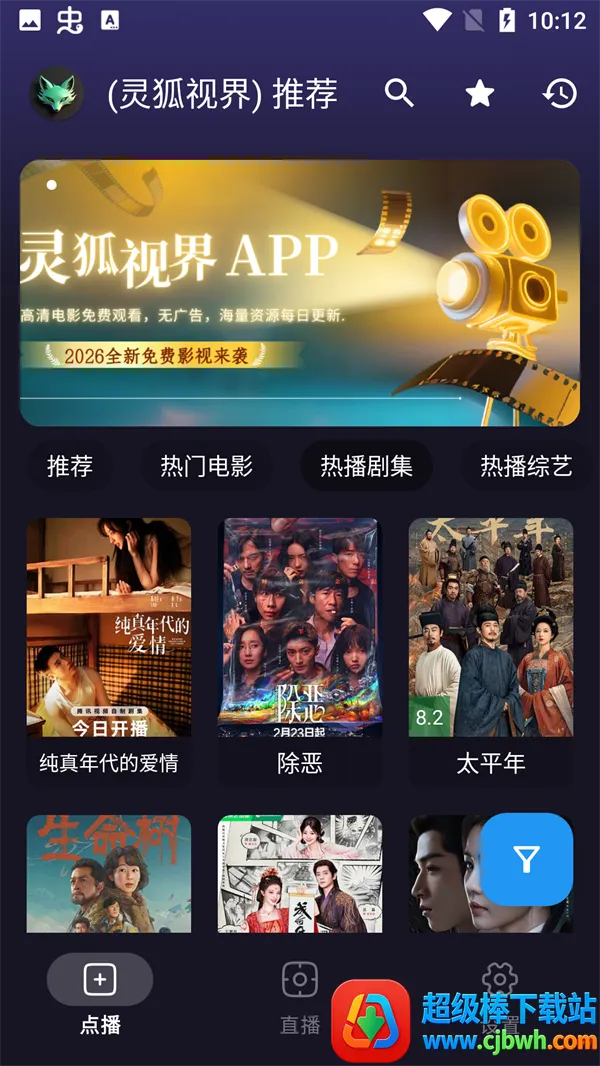This screenshot has width=600, height=1066.
Task: Switch to the 热播剧集 chip
Action: (366, 466)
